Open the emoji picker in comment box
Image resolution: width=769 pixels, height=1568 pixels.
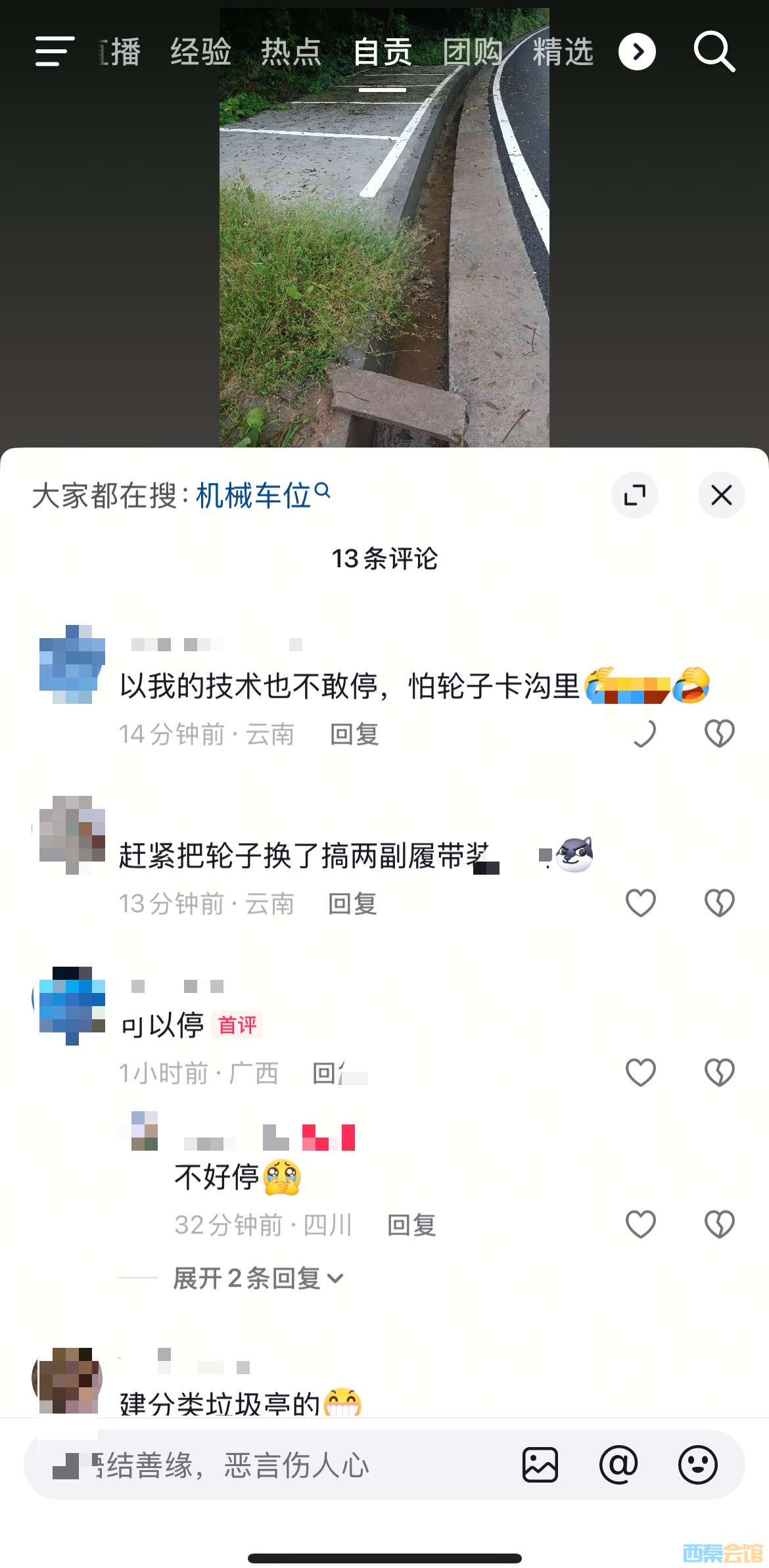[697, 1465]
